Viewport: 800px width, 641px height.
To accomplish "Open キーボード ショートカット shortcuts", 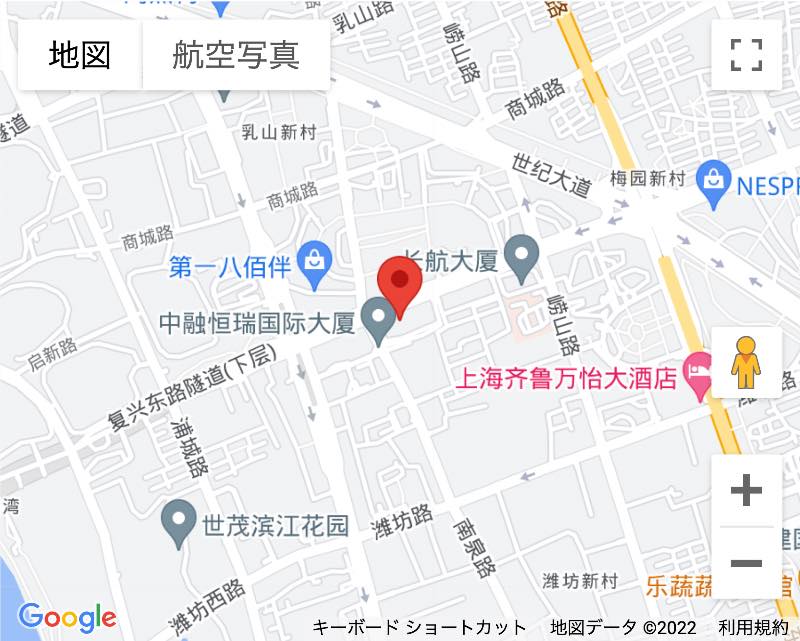I will point(419,627).
